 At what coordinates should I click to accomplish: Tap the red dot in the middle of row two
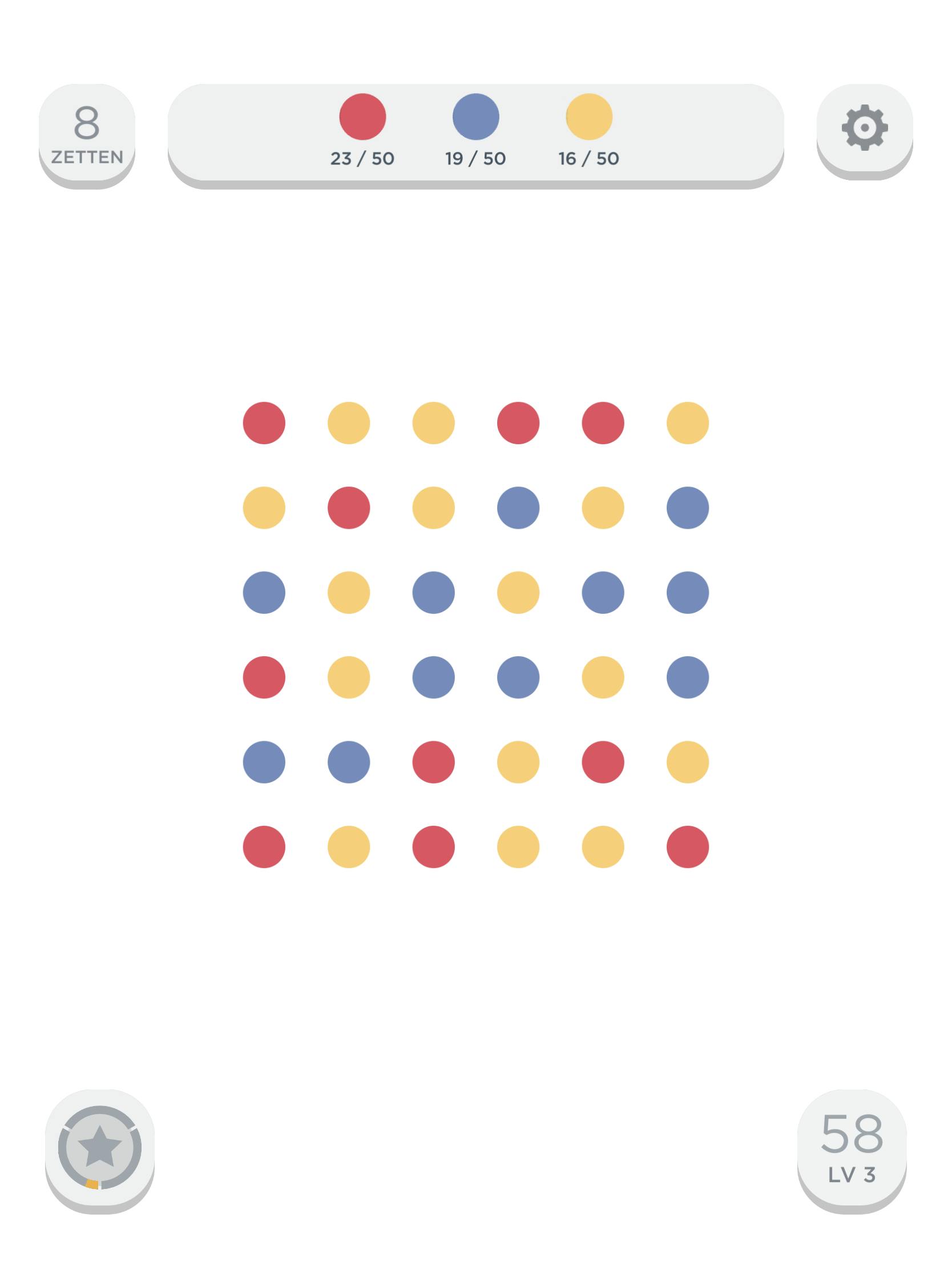349,508
